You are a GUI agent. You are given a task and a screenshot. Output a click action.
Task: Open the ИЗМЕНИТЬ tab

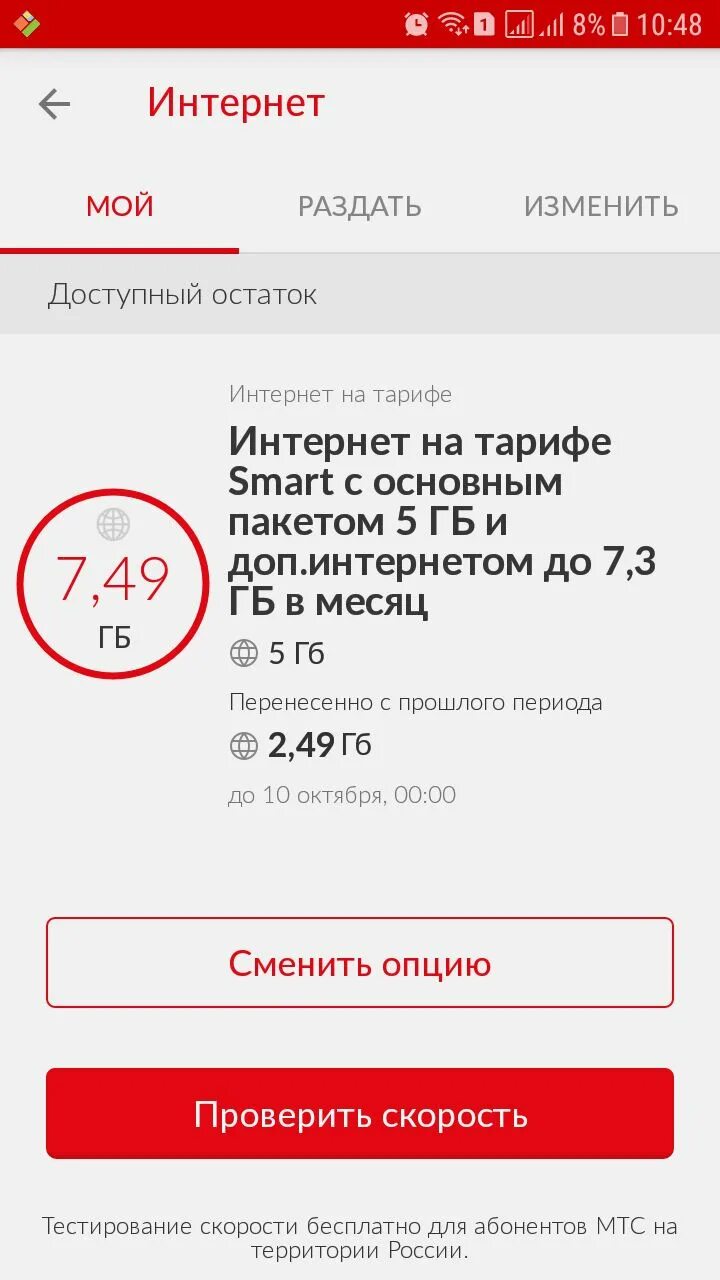click(x=601, y=207)
